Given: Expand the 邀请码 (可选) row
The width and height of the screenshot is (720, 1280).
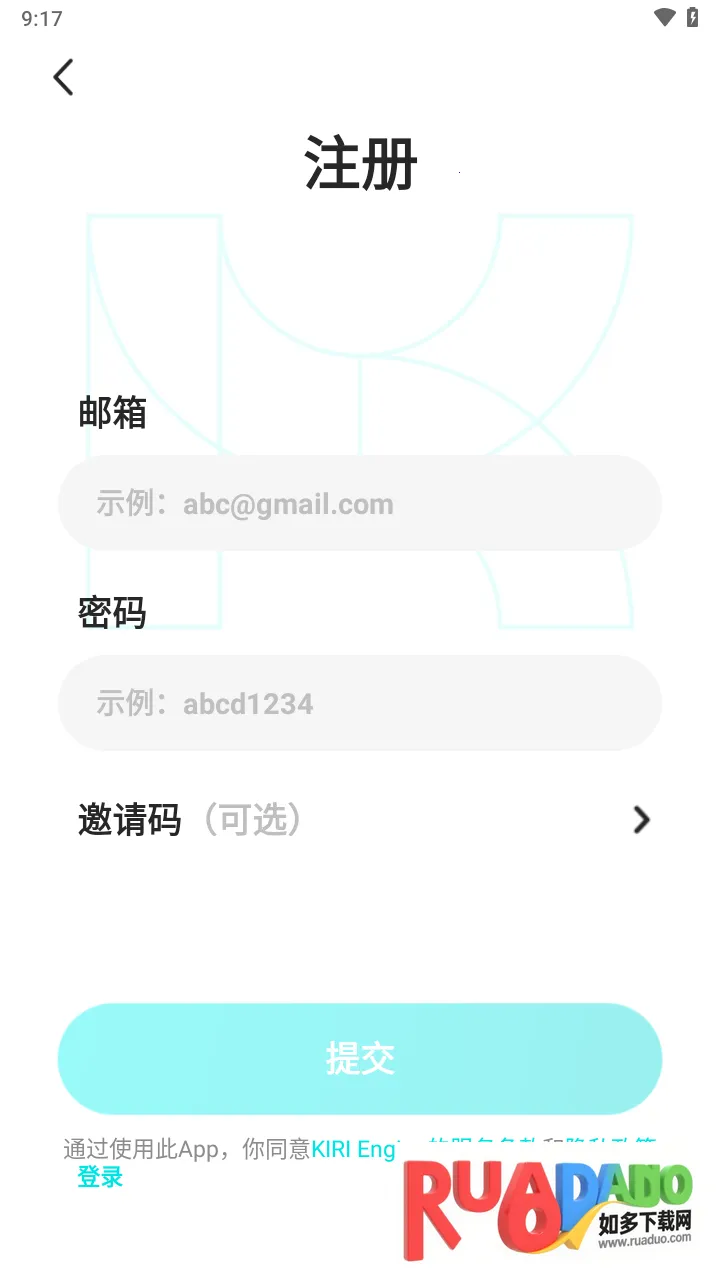Looking at the screenshot, I should (x=640, y=820).
